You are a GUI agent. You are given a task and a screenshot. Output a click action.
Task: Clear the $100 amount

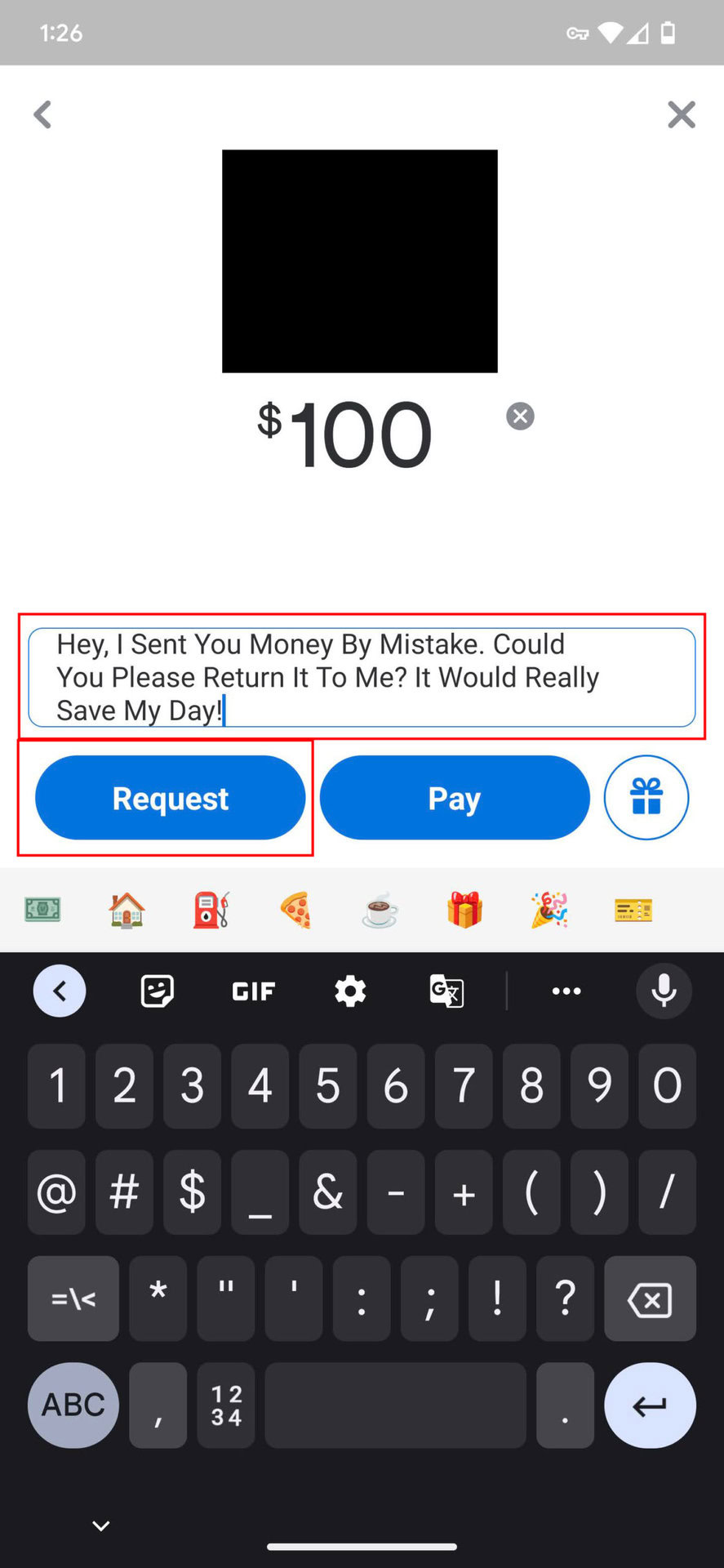(x=520, y=416)
